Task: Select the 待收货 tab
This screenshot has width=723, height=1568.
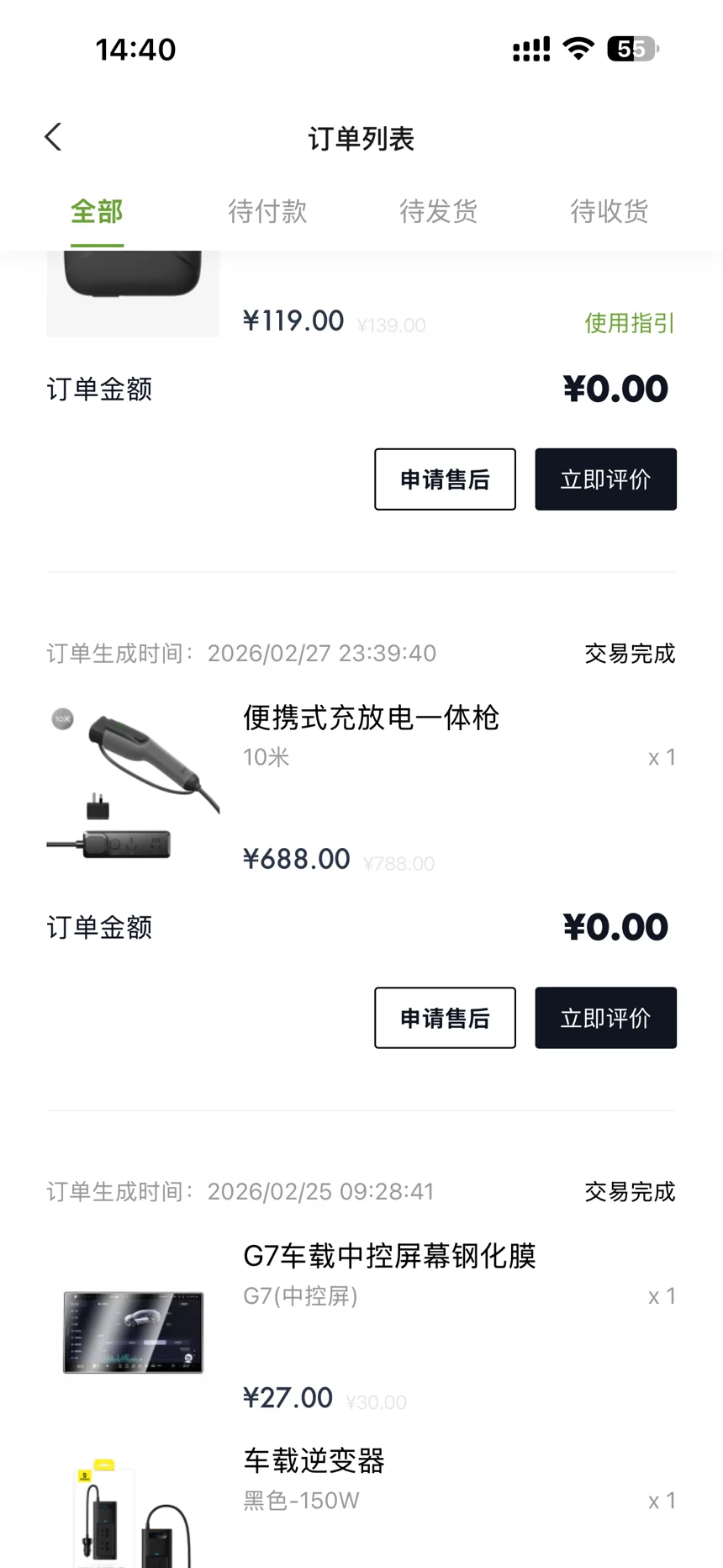Action: click(609, 212)
